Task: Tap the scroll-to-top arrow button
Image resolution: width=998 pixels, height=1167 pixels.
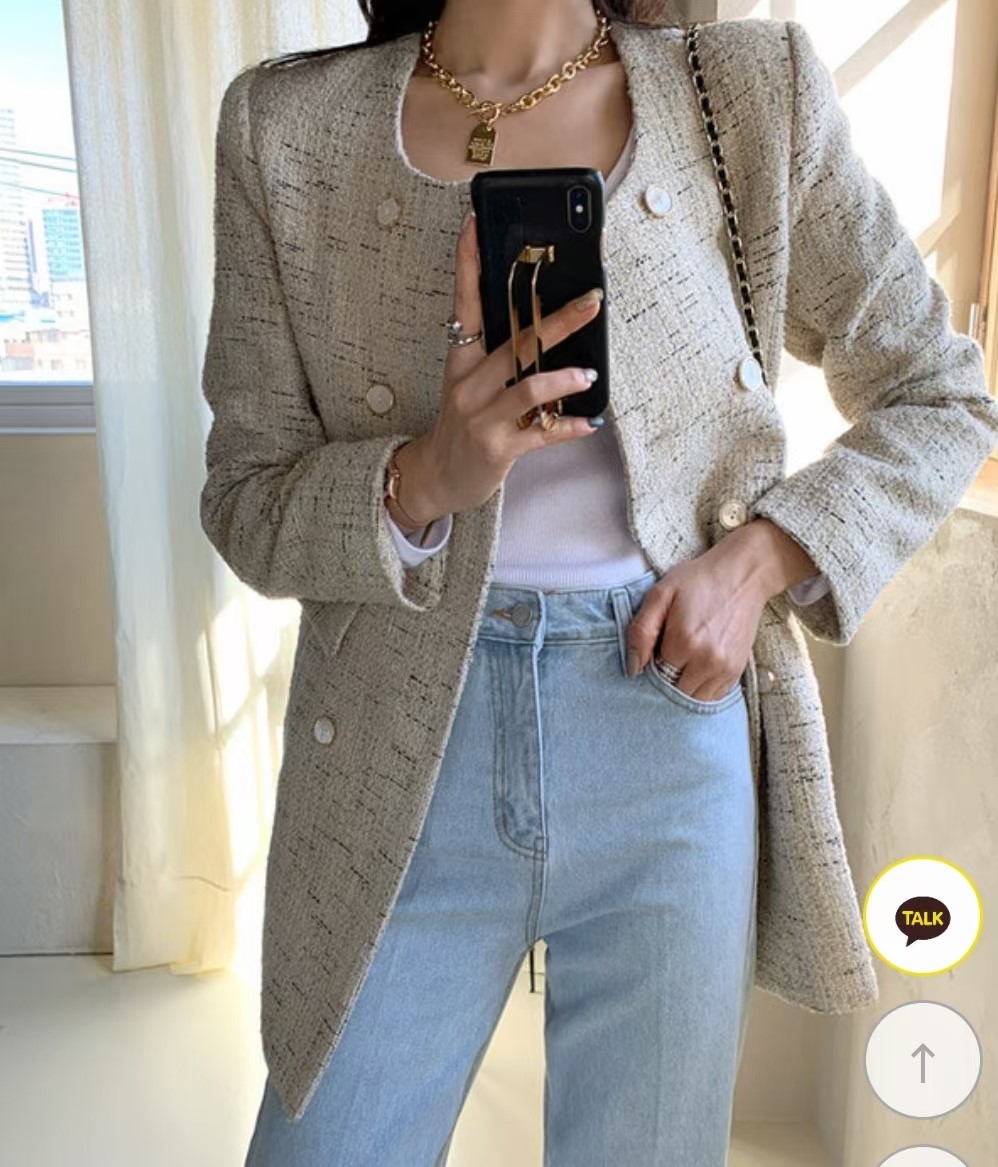Action: pyautogui.click(x=922, y=1060)
